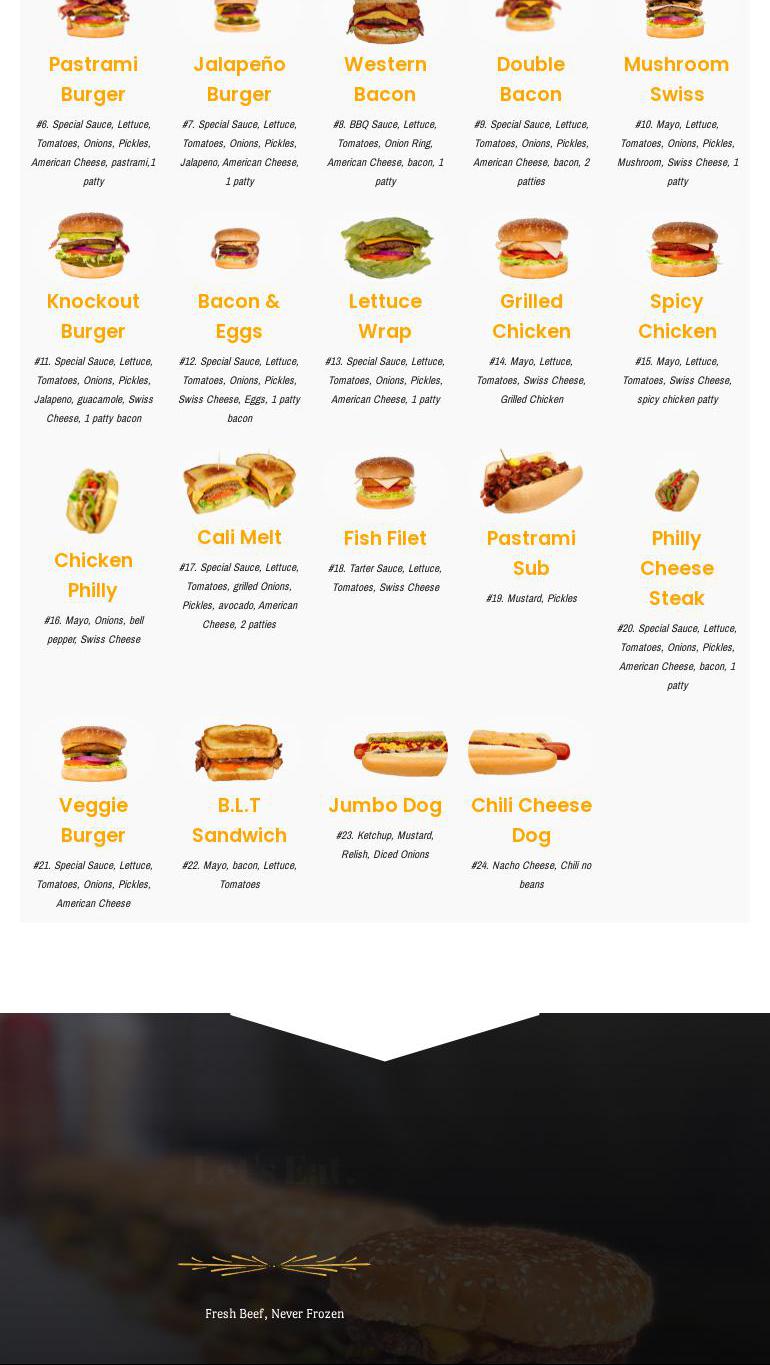
Task: Open the Pastrami Burger menu item
Action: (x=93, y=79)
